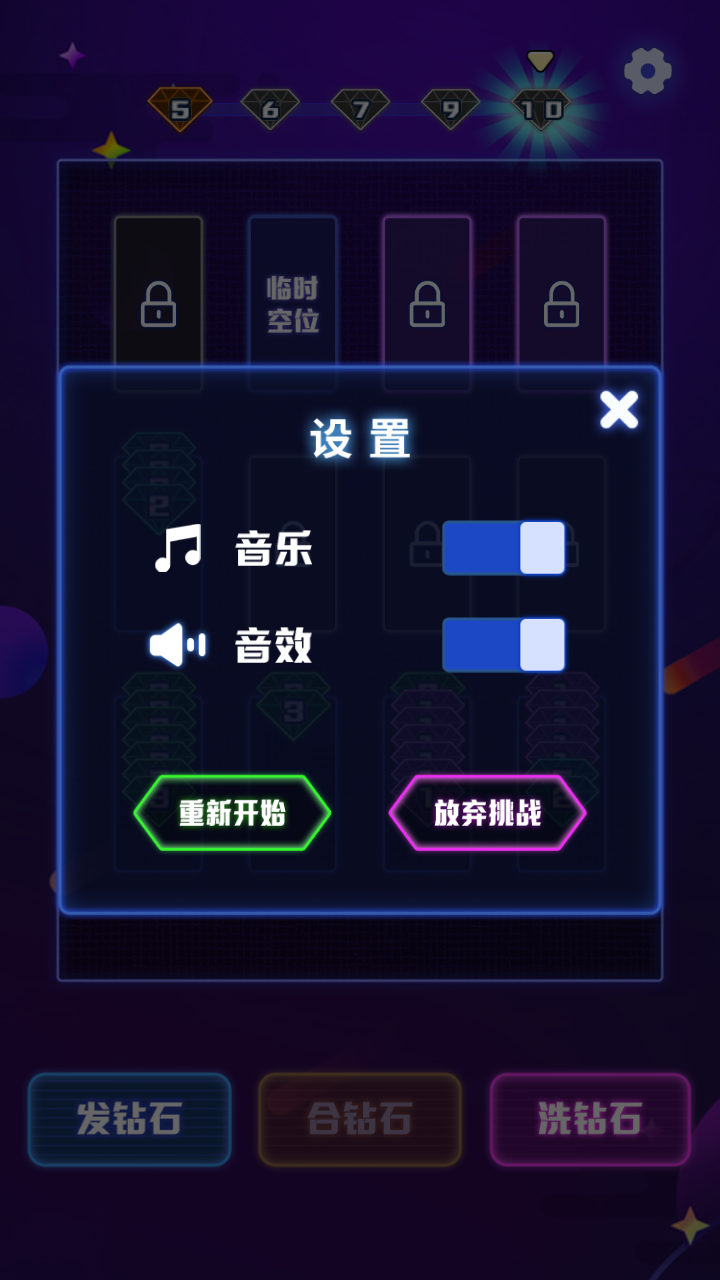Click the speaker icon beside 音效
The image size is (720, 1280).
(176, 645)
